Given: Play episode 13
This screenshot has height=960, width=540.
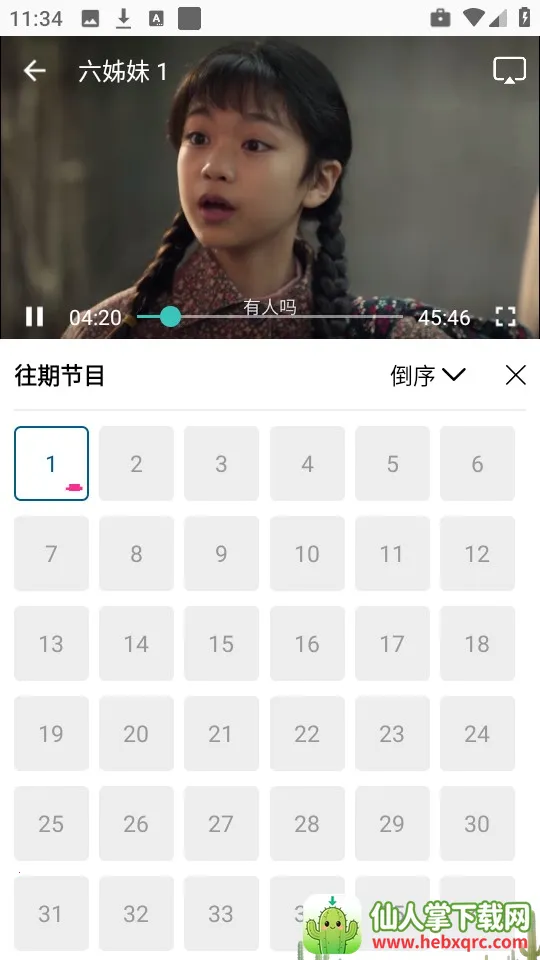Looking at the screenshot, I should point(51,643).
